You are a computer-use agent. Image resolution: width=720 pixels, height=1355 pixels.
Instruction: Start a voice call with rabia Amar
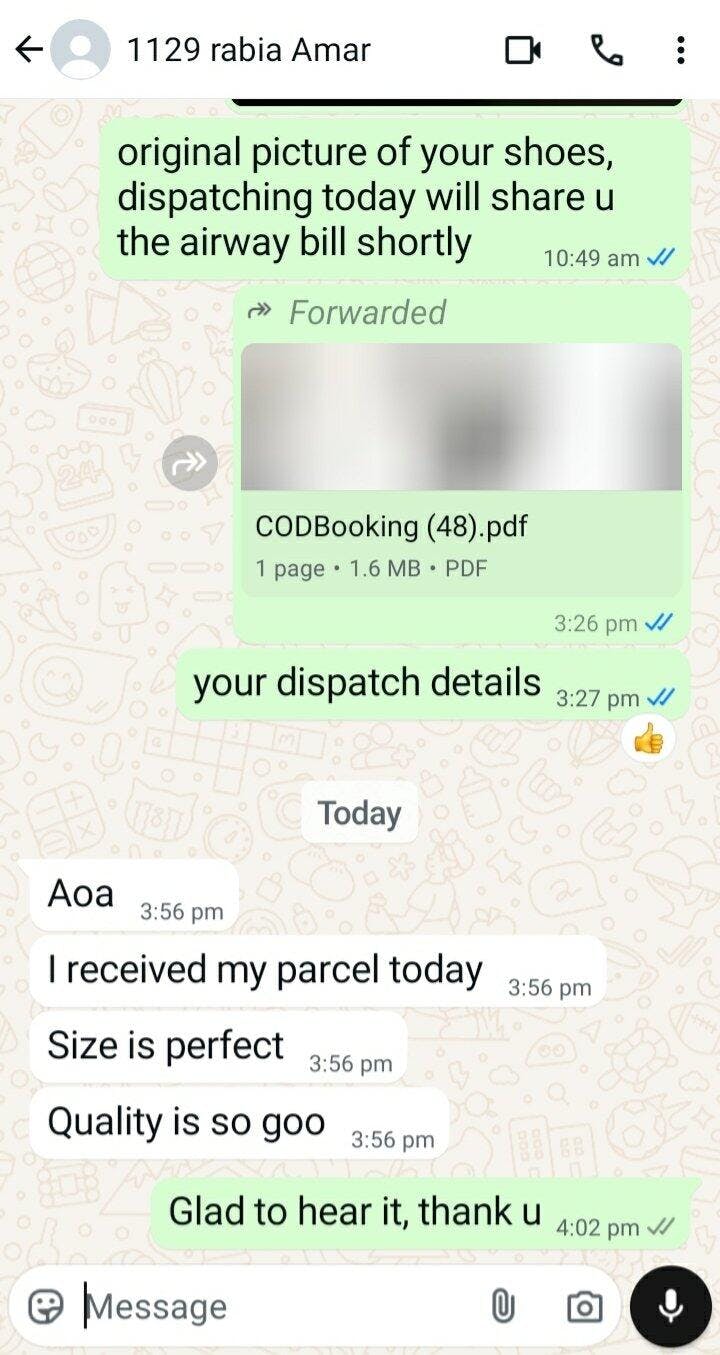605,50
